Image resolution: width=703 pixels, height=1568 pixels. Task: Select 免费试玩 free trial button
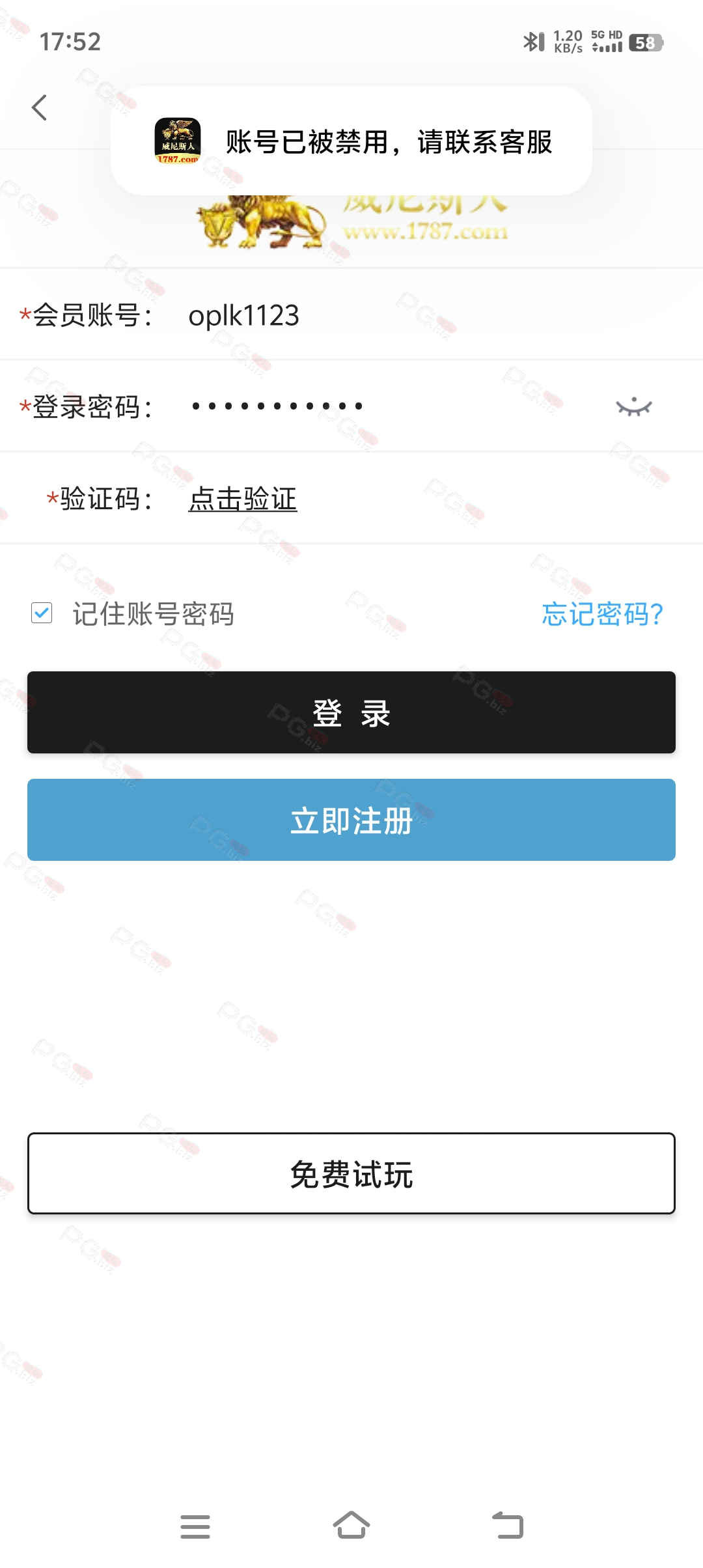[x=351, y=1173]
